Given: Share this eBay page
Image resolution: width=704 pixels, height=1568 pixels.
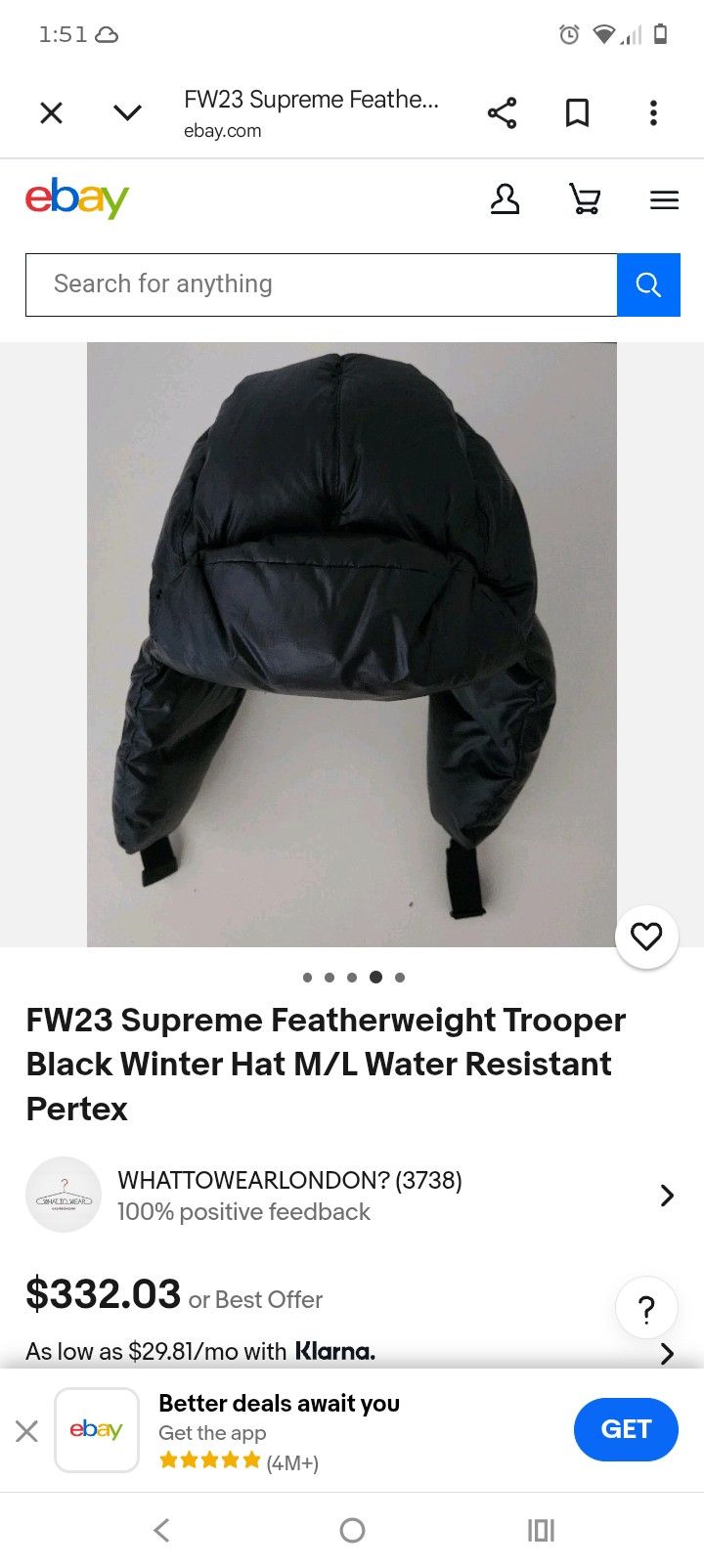Looking at the screenshot, I should click(x=502, y=113).
